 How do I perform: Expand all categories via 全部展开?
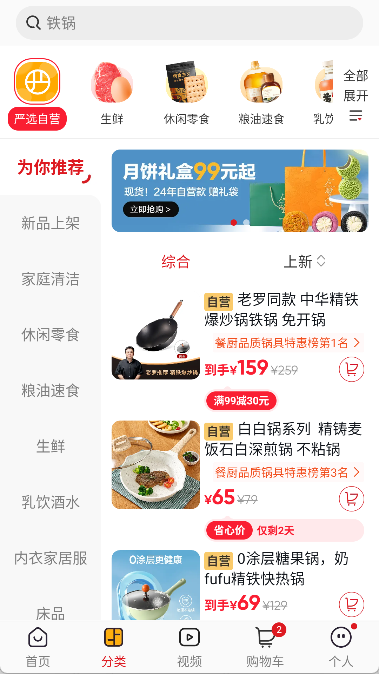pyautogui.click(x=355, y=95)
